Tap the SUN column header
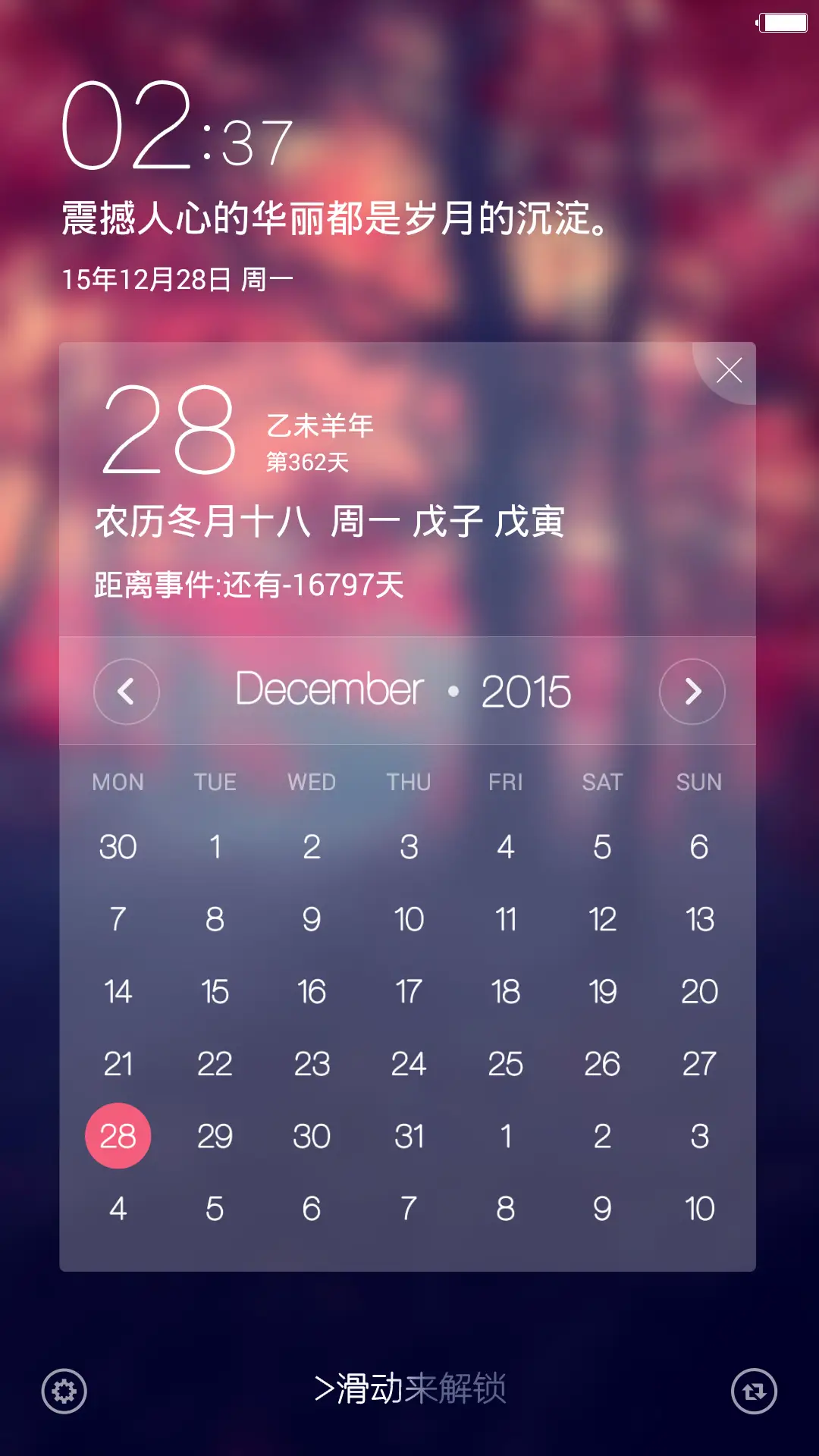 [698, 782]
